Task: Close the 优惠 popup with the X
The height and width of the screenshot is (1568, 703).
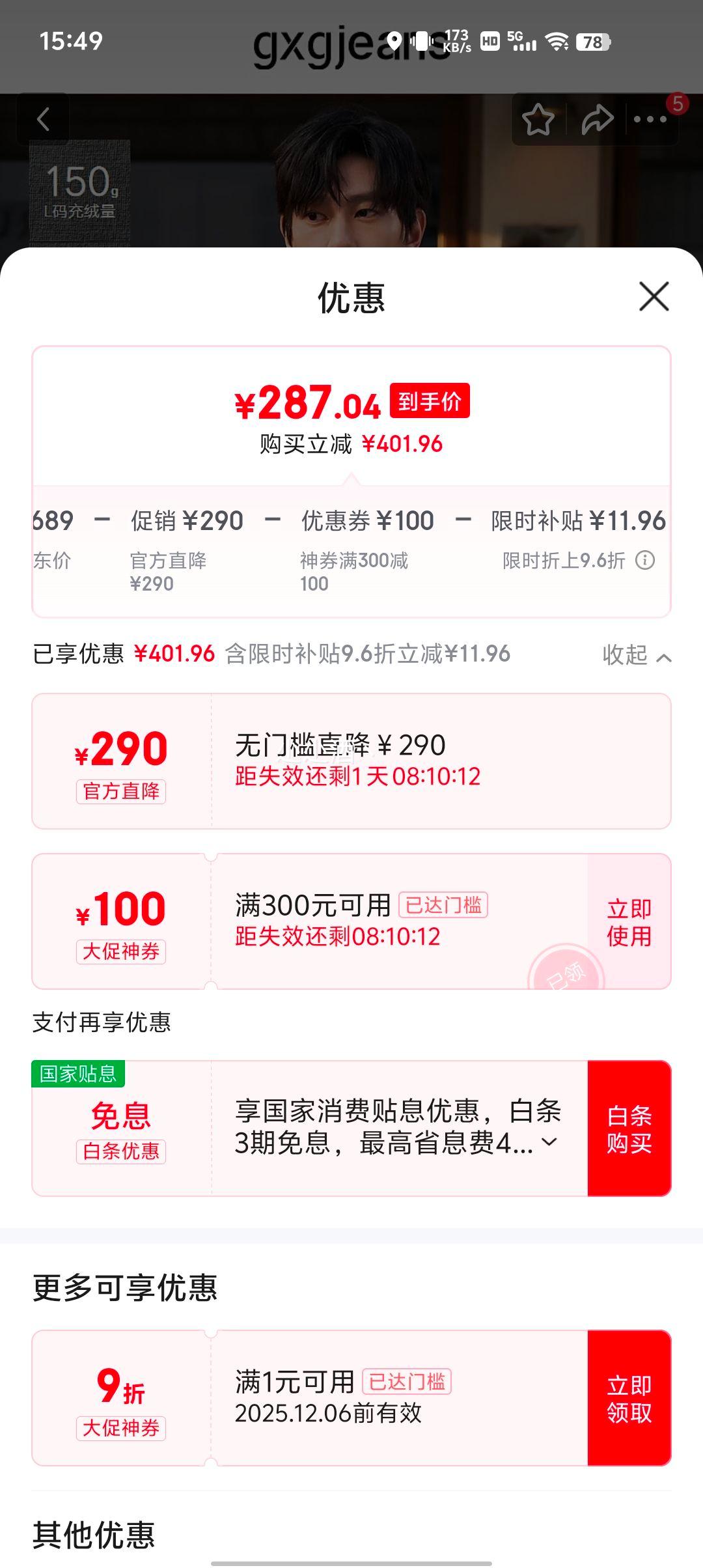Action: 654,297
